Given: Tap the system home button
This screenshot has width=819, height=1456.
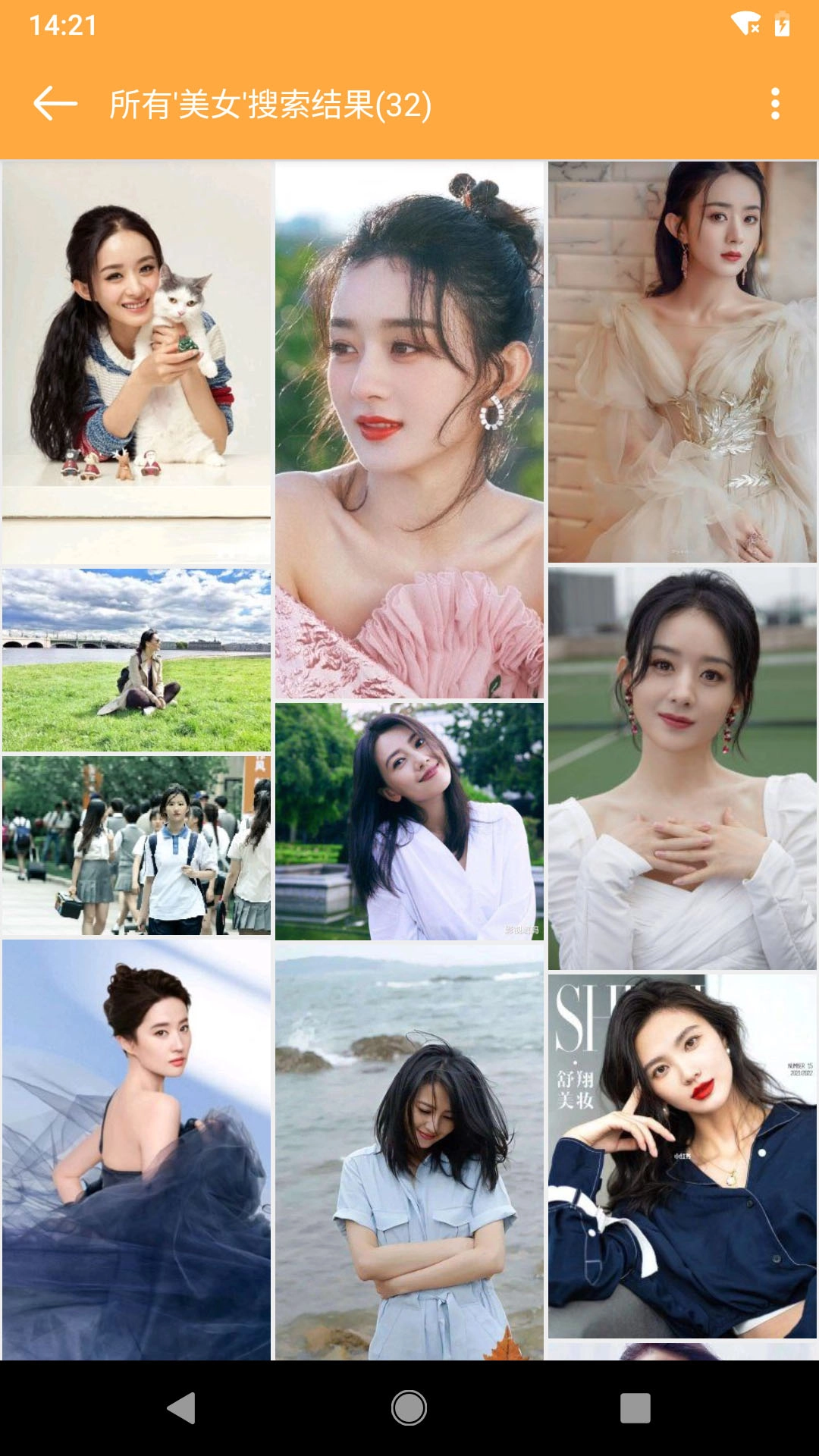Looking at the screenshot, I should click(x=409, y=1408).
